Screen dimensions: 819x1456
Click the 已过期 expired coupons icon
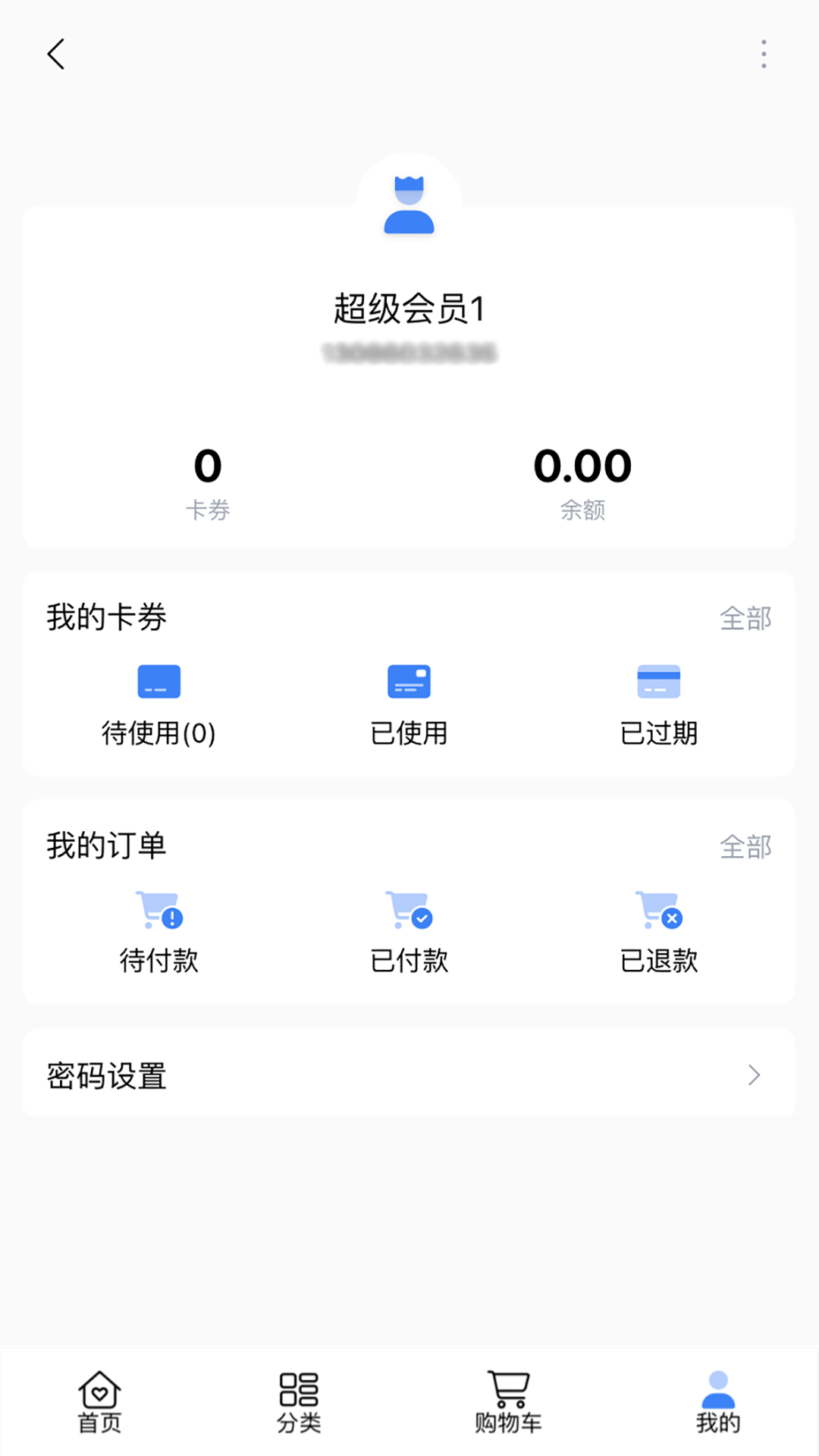coord(658,682)
